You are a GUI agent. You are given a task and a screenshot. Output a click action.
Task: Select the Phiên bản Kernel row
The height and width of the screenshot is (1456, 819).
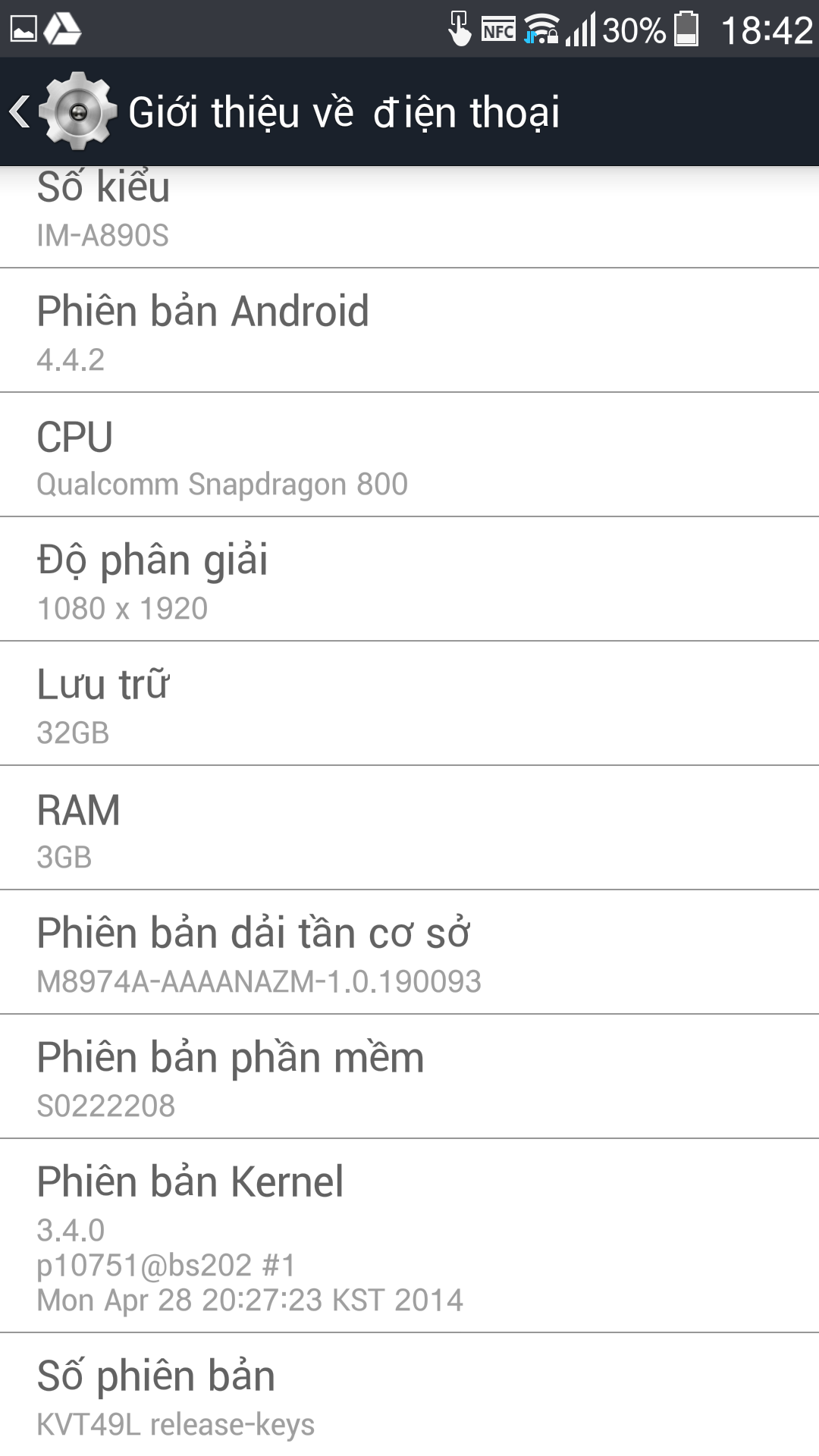pyautogui.click(x=409, y=1236)
